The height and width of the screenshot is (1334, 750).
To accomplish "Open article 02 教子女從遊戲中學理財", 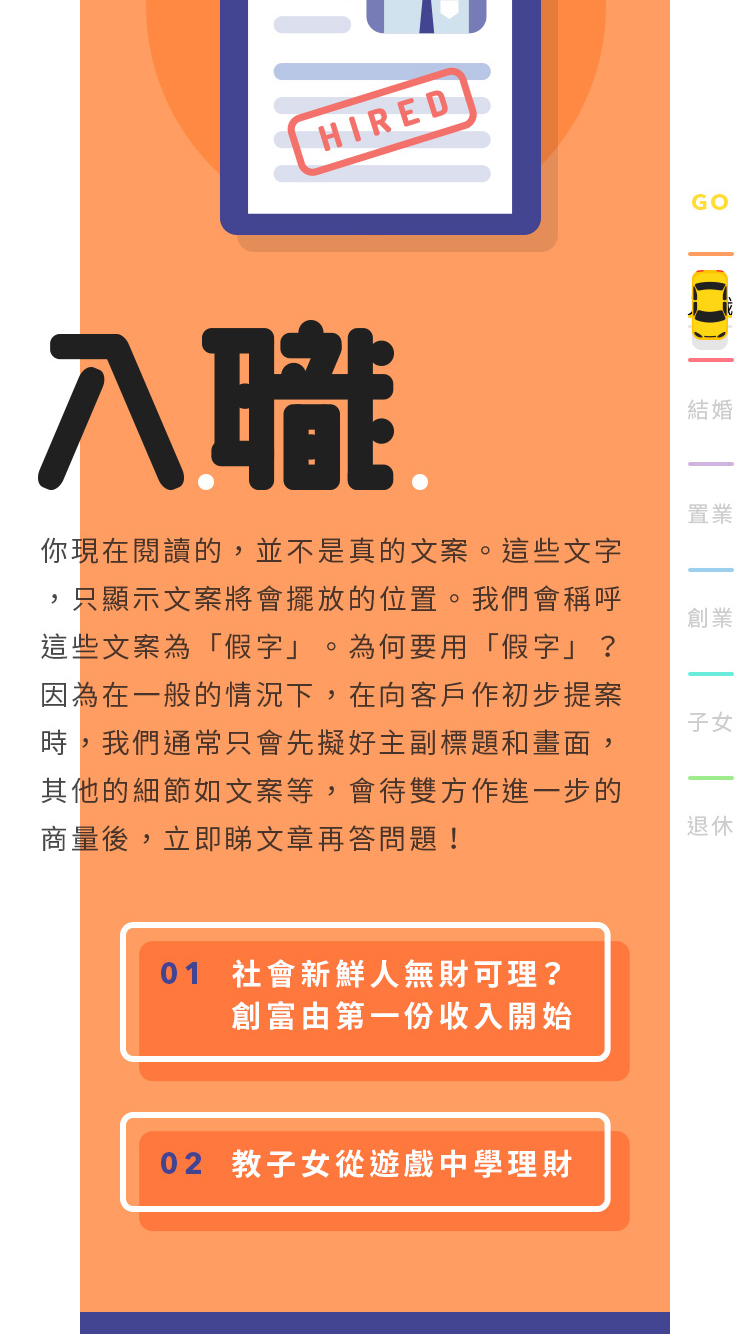I will (366, 1164).
